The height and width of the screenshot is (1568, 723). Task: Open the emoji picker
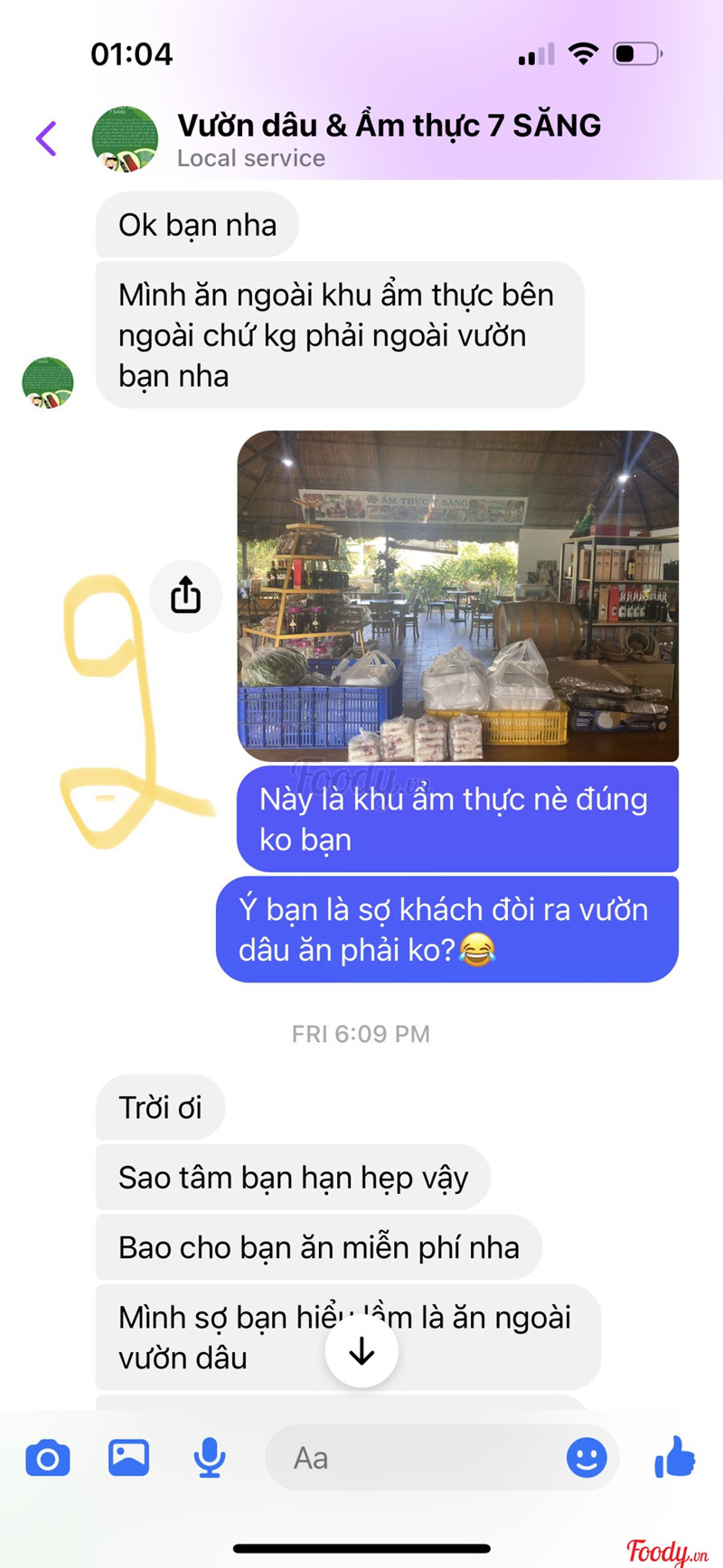[587, 1458]
